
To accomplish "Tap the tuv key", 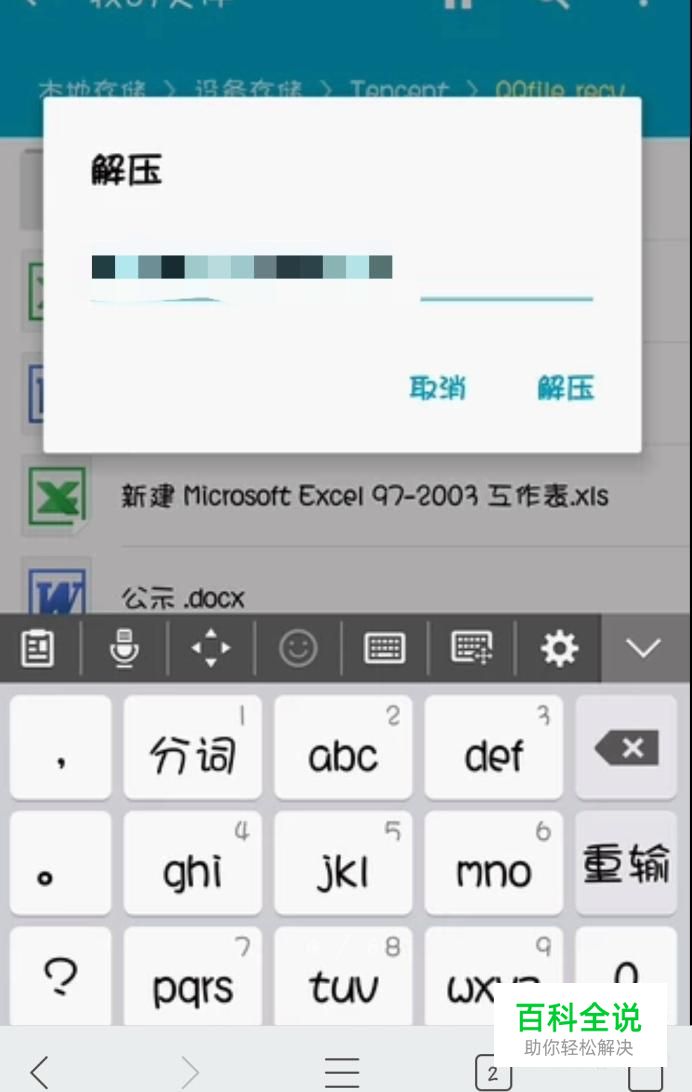I will coord(343,976).
